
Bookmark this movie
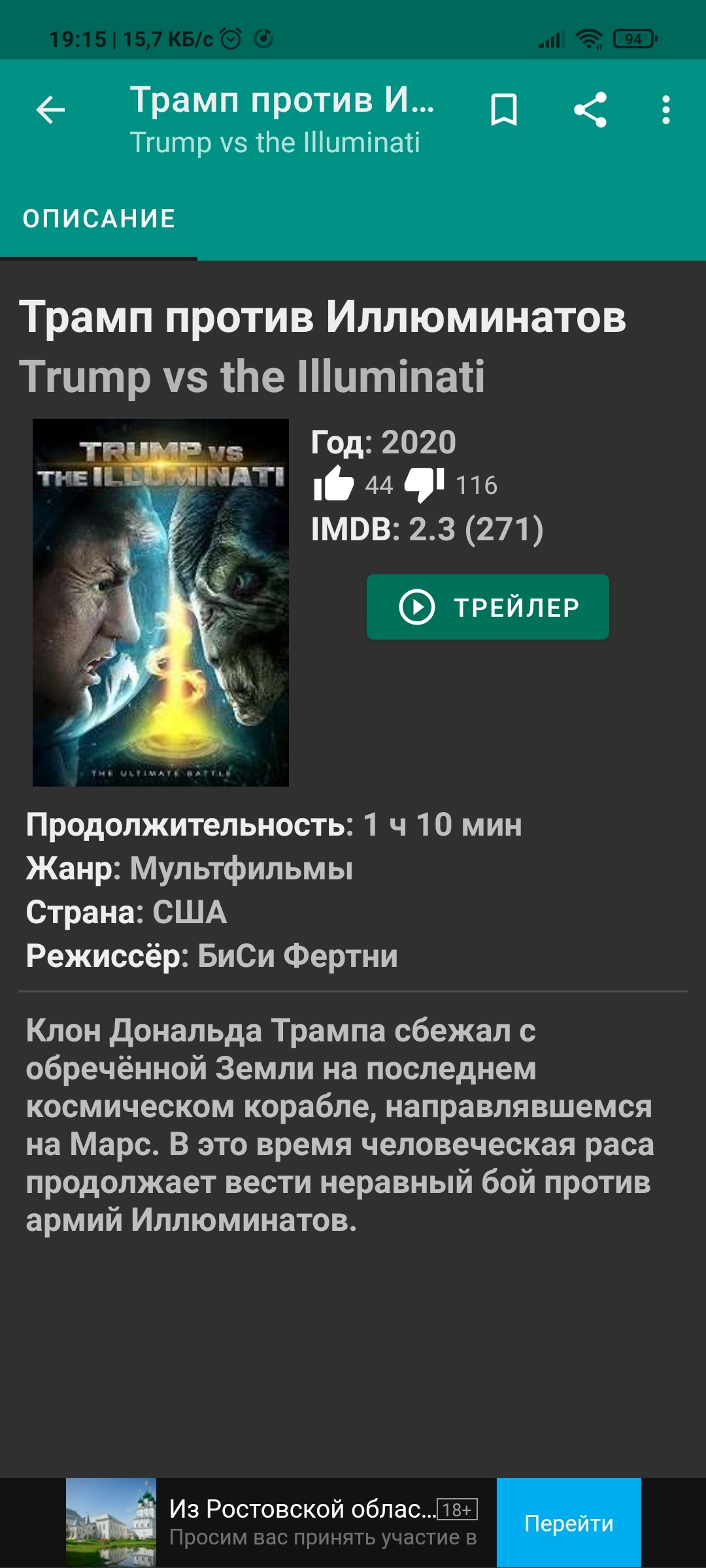pyautogui.click(x=504, y=110)
